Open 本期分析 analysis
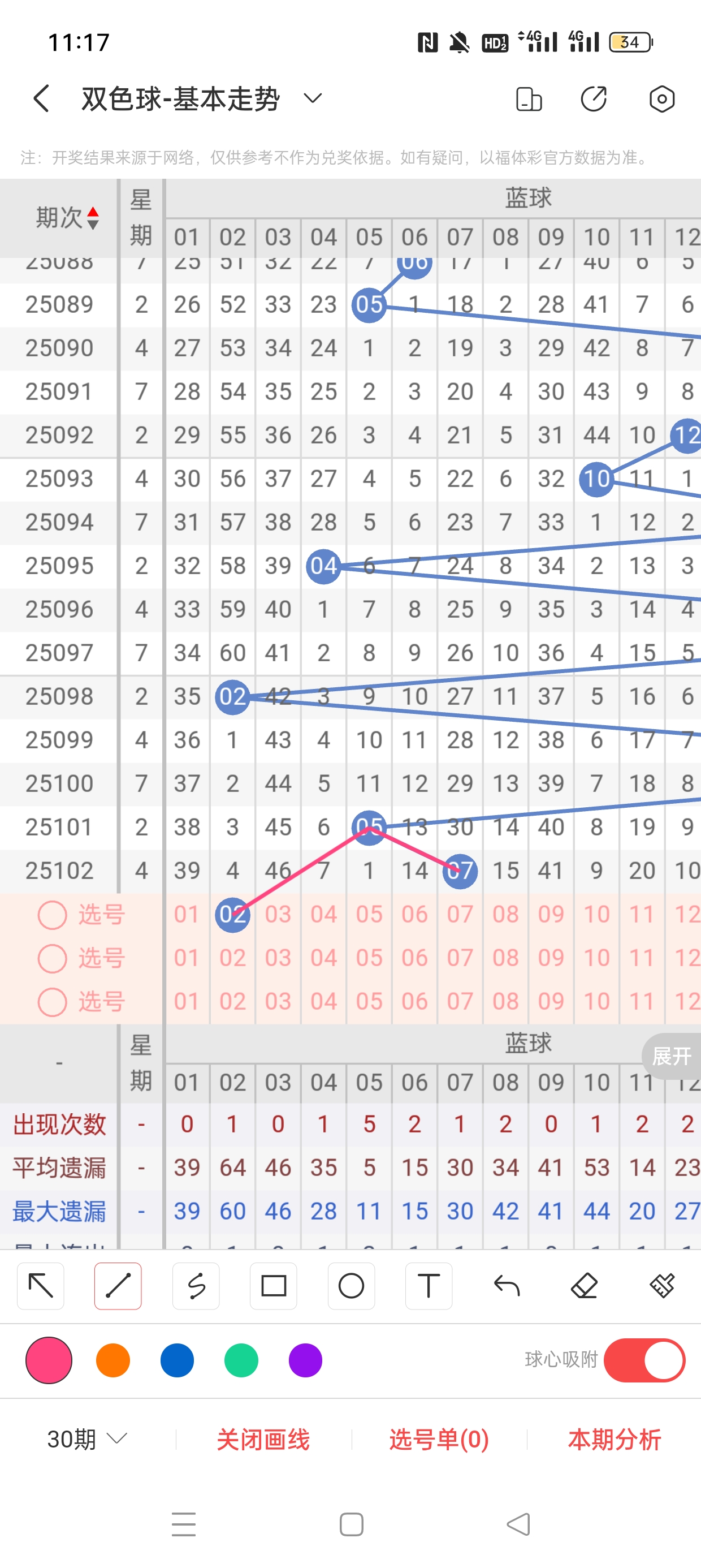 615,1440
